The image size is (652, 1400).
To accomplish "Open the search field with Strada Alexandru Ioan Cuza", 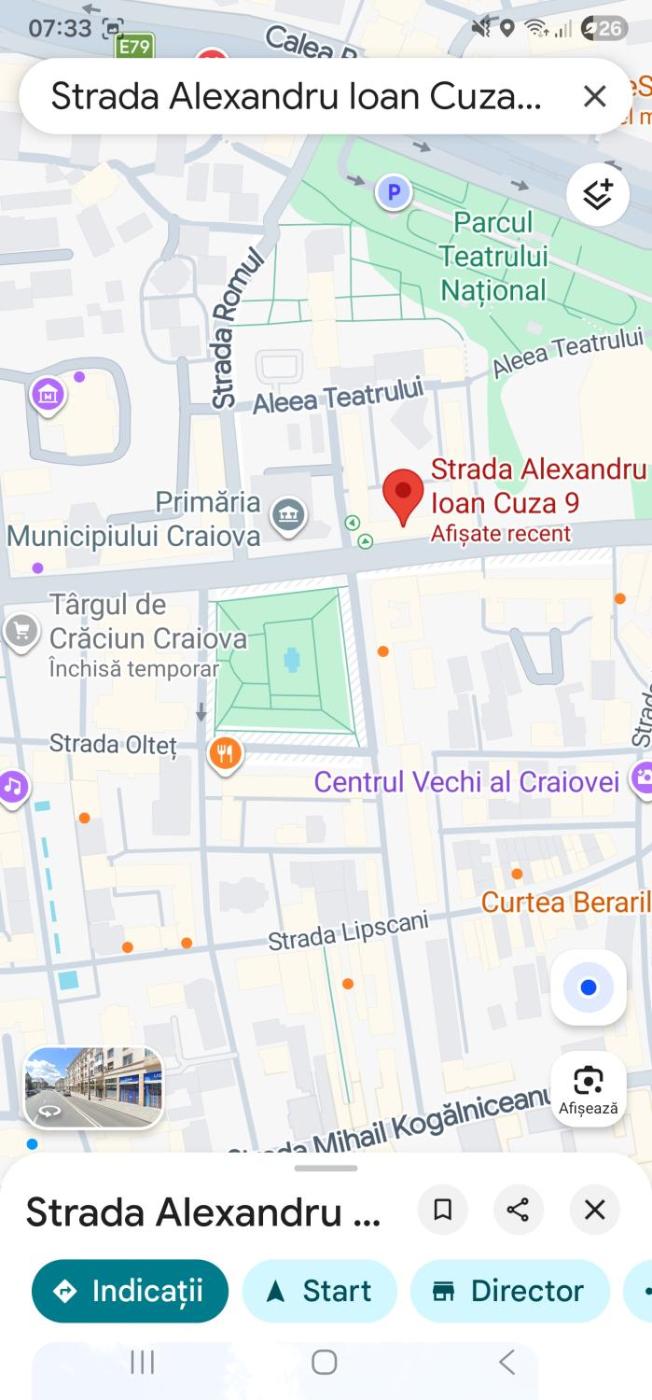I will (296, 97).
